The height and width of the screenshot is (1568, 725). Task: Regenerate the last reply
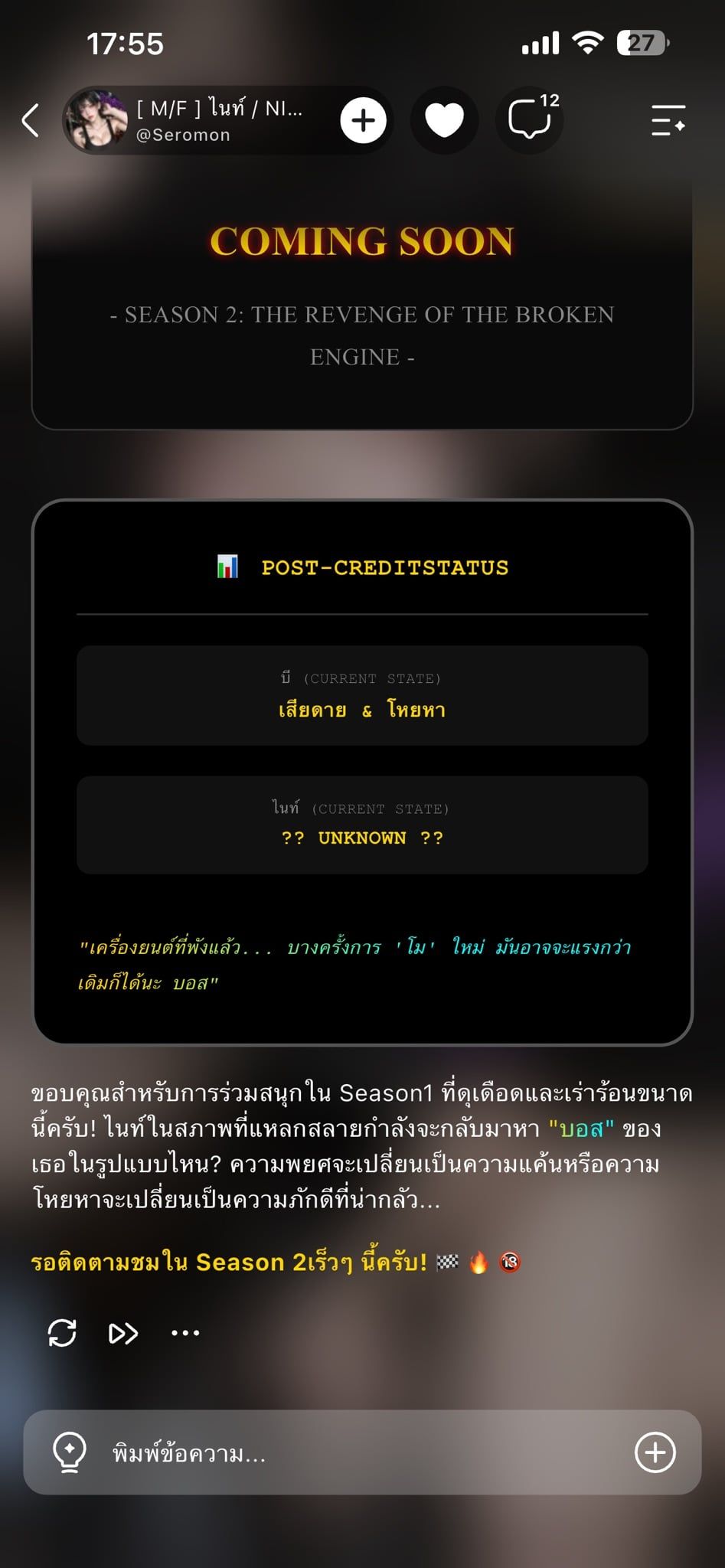(62, 1333)
